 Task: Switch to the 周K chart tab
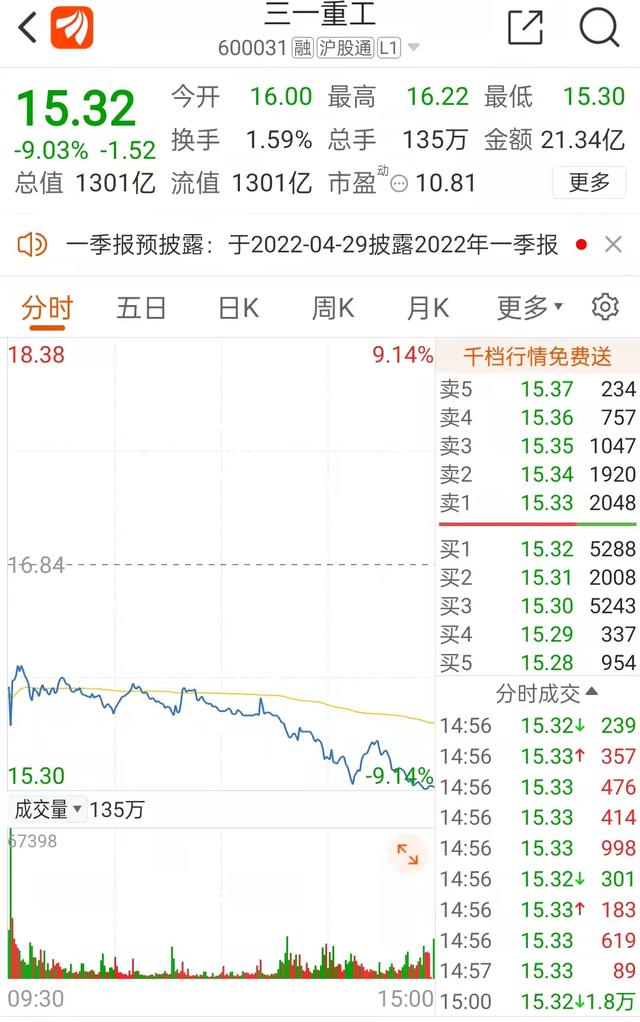(x=332, y=308)
